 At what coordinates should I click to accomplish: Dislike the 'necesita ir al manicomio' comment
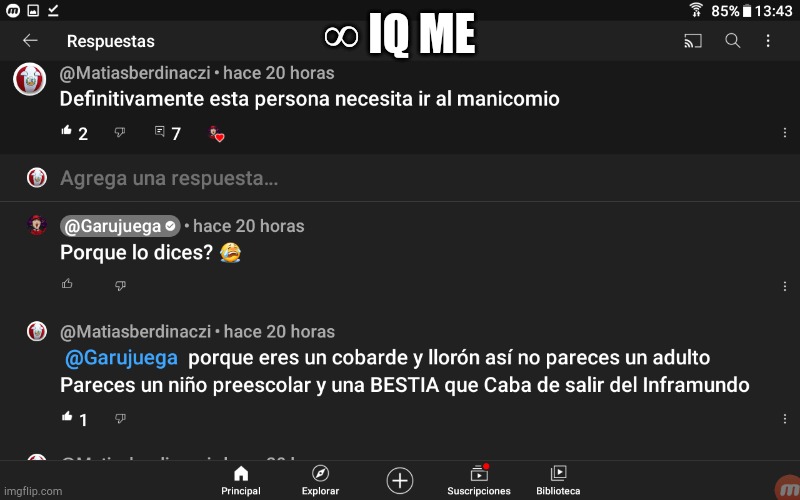tap(120, 132)
